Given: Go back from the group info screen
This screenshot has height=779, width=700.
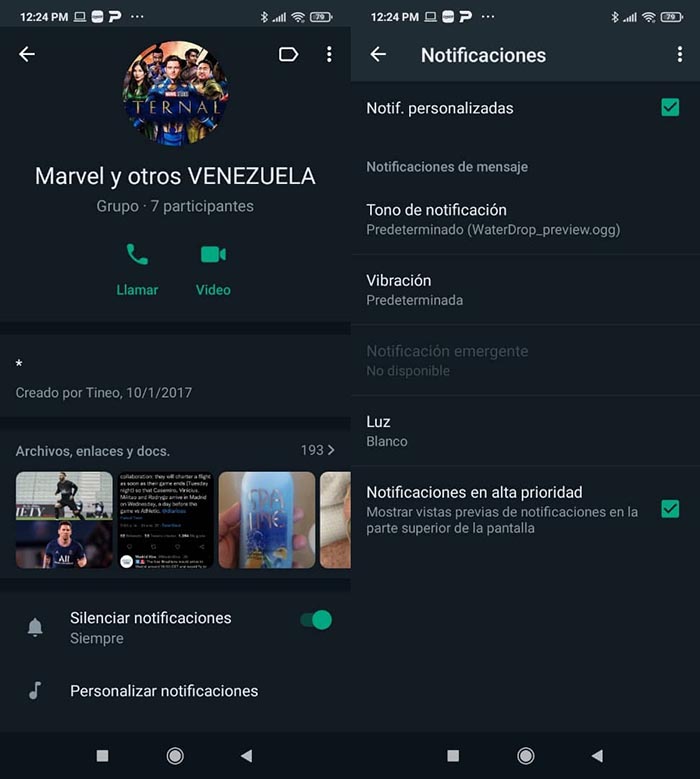Looking at the screenshot, I should point(27,55).
